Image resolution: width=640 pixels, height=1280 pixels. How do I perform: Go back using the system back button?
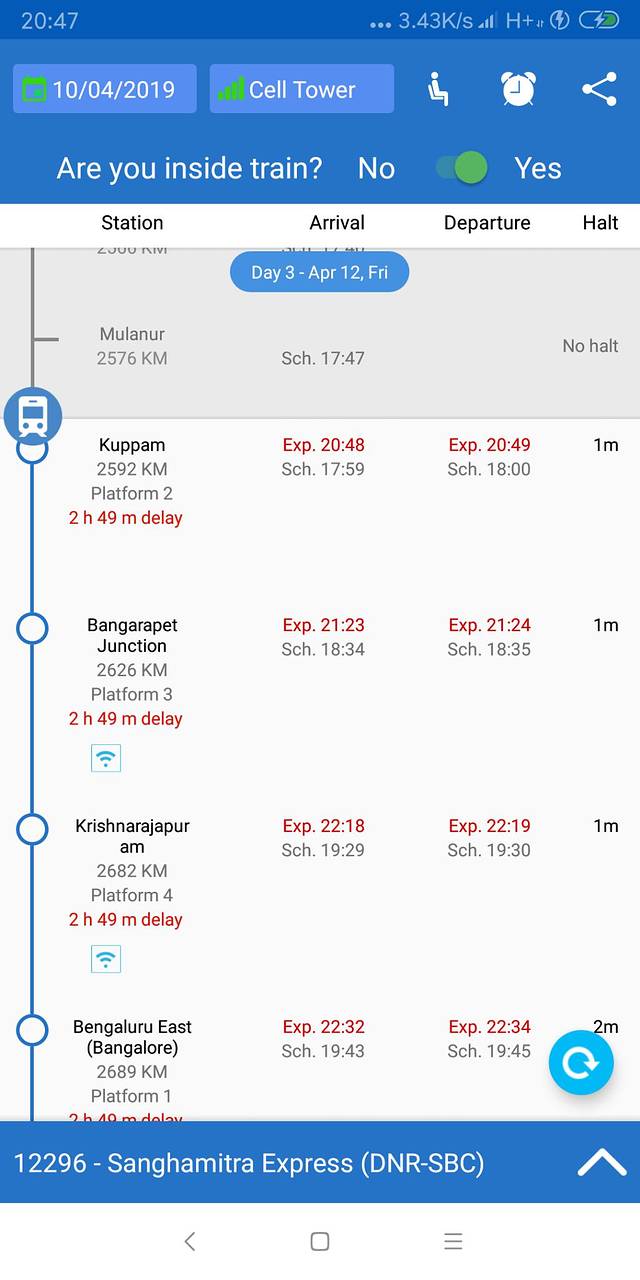click(190, 1241)
